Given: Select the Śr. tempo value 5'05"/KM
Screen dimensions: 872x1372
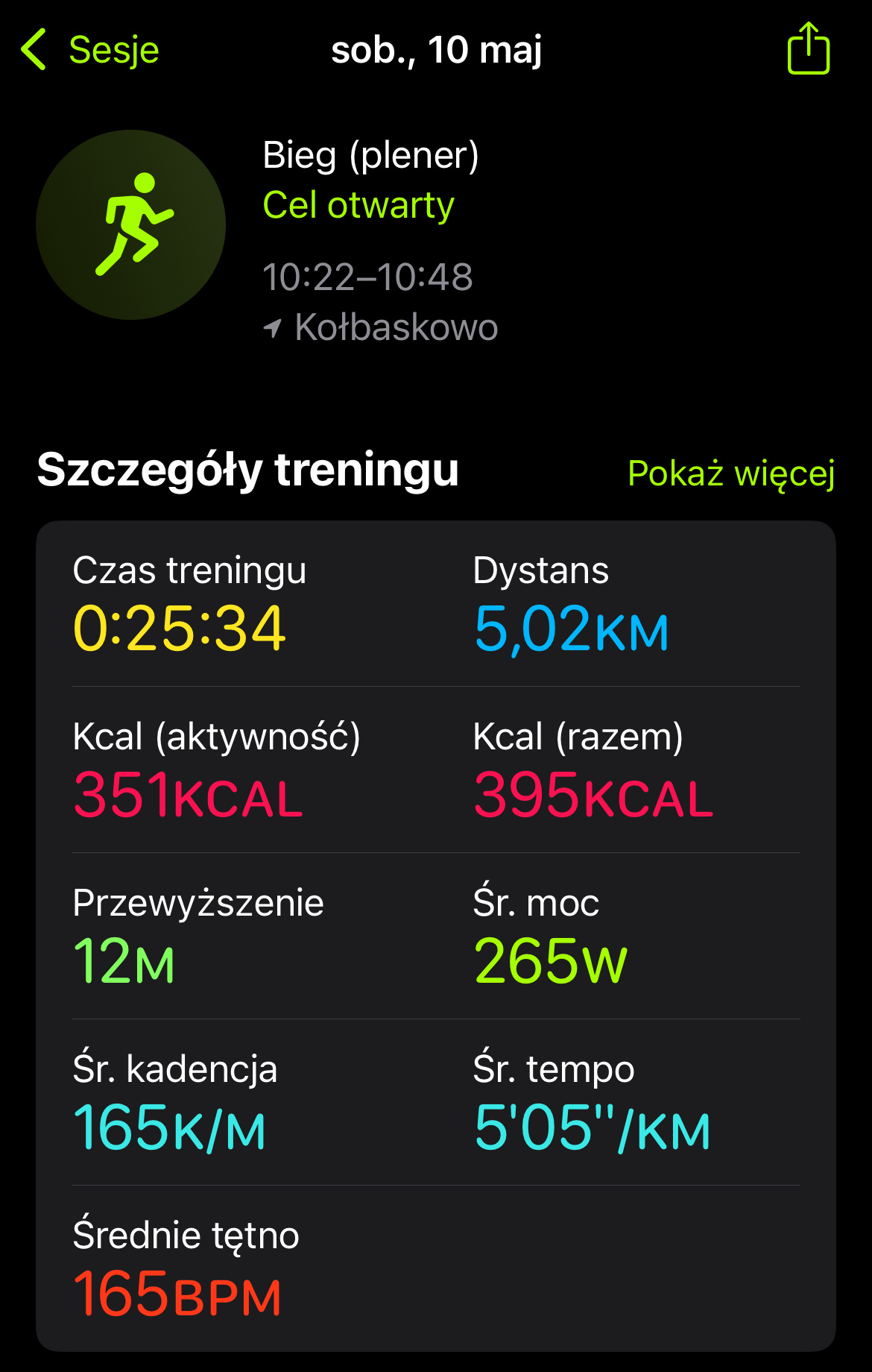Looking at the screenshot, I should tap(593, 1127).
